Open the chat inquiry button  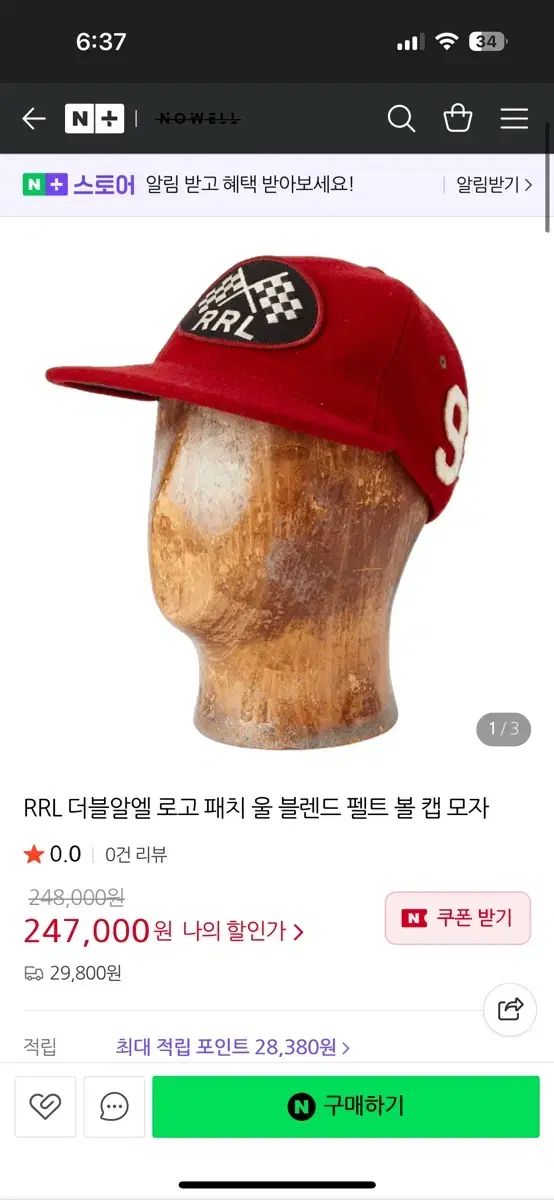click(114, 1106)
